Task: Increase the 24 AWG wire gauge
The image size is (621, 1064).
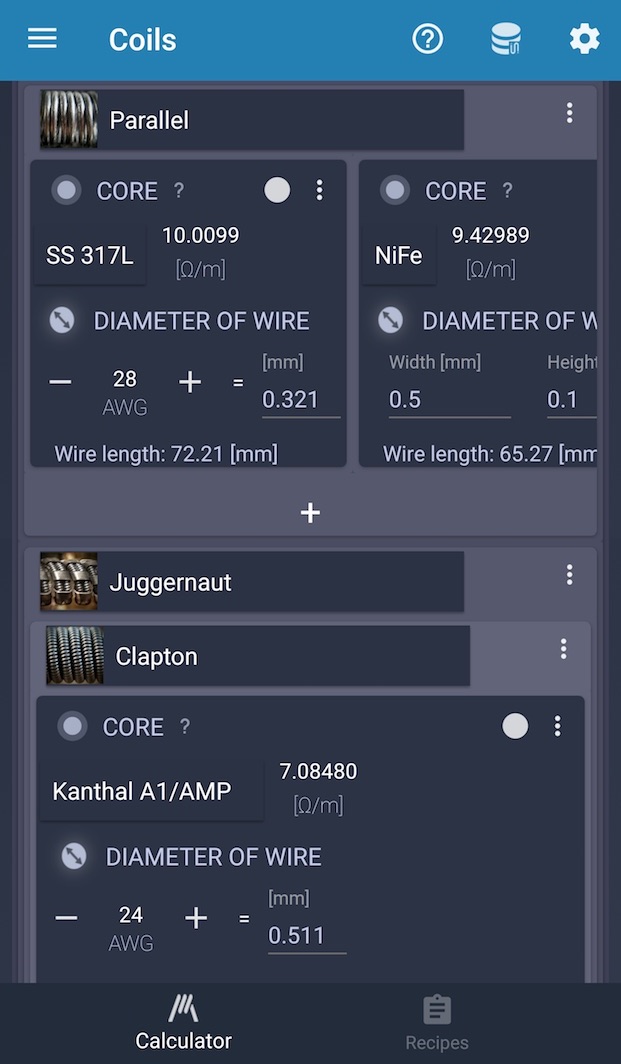Action: 196,919
